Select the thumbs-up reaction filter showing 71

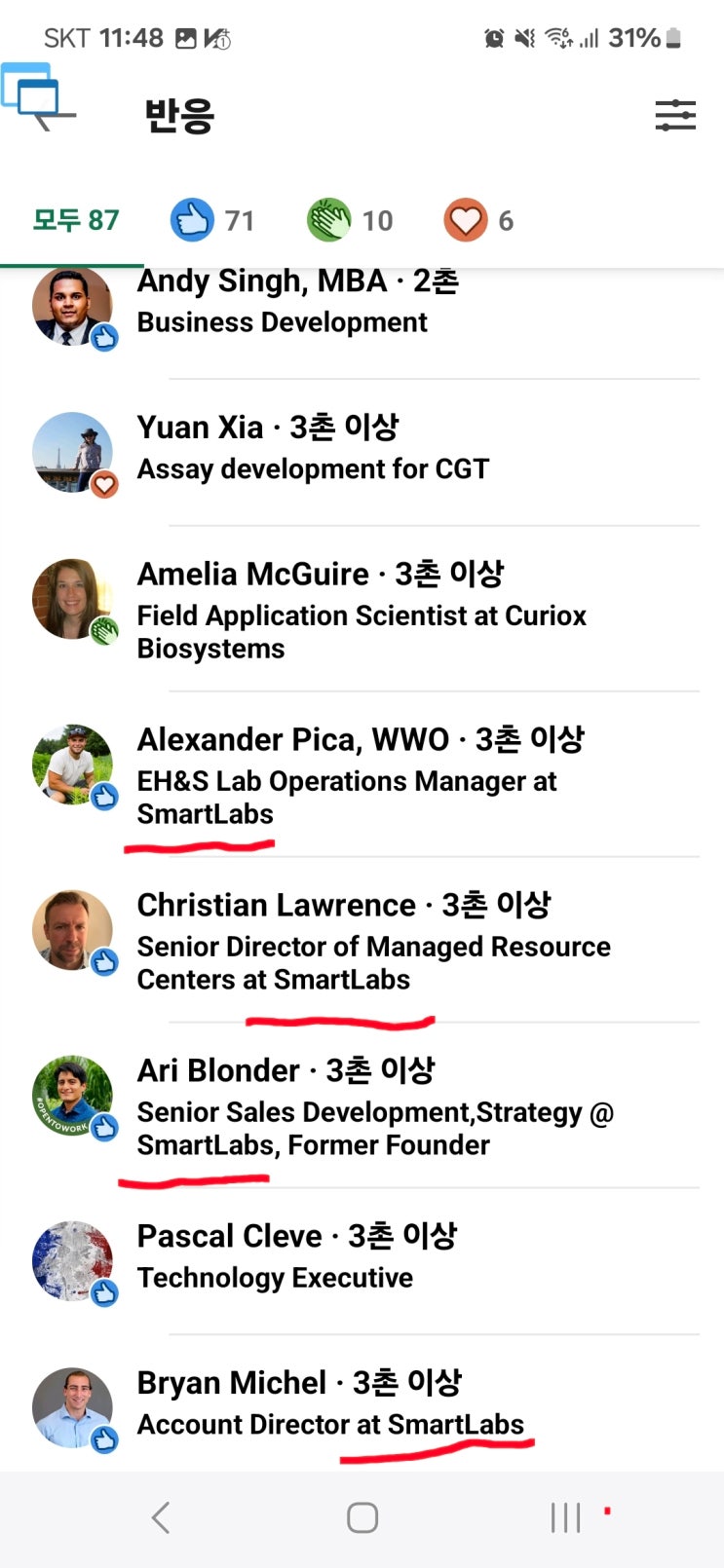[214, 219]
